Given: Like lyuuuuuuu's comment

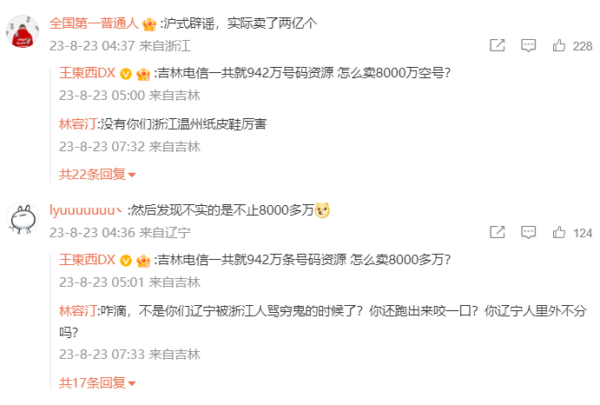Looking at the screenshot, I should (559, 233).
